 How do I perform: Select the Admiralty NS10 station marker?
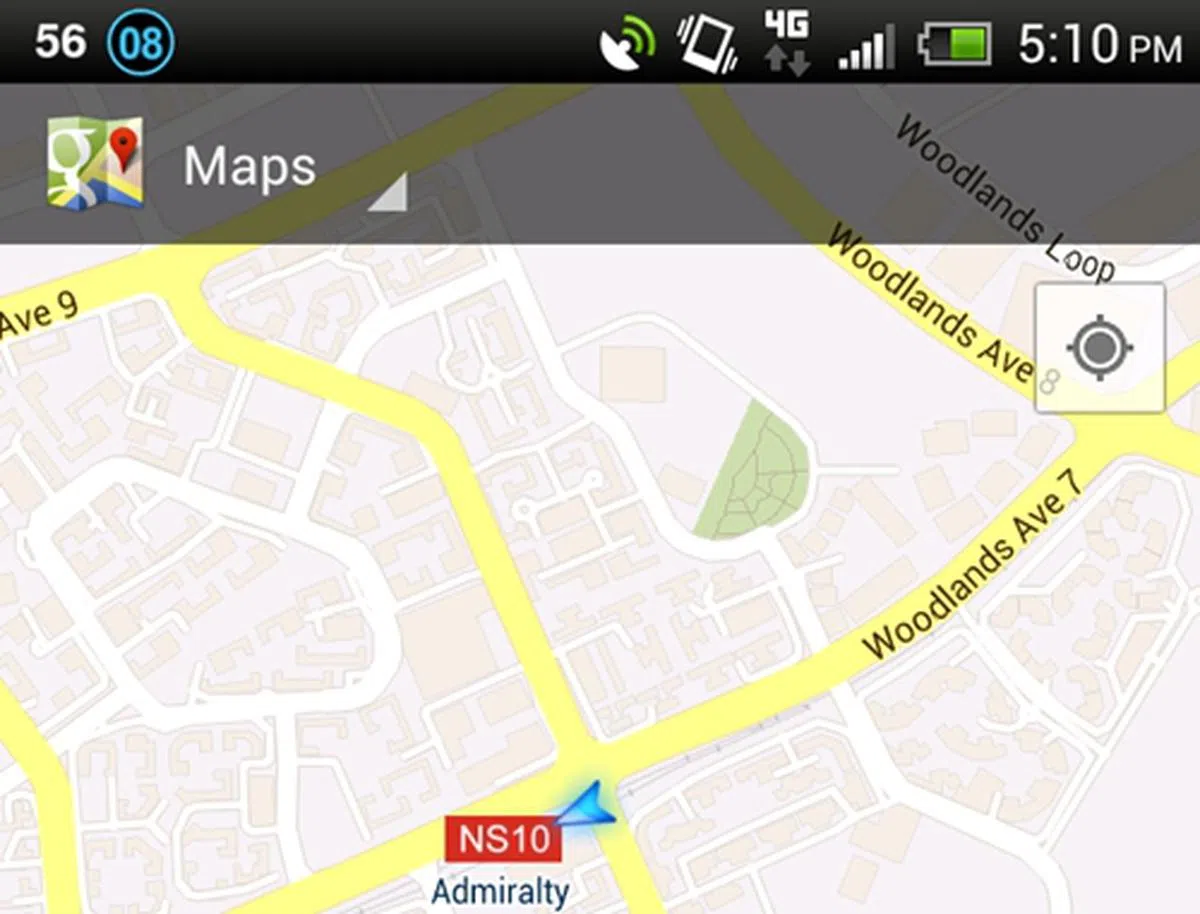[502, 840]
